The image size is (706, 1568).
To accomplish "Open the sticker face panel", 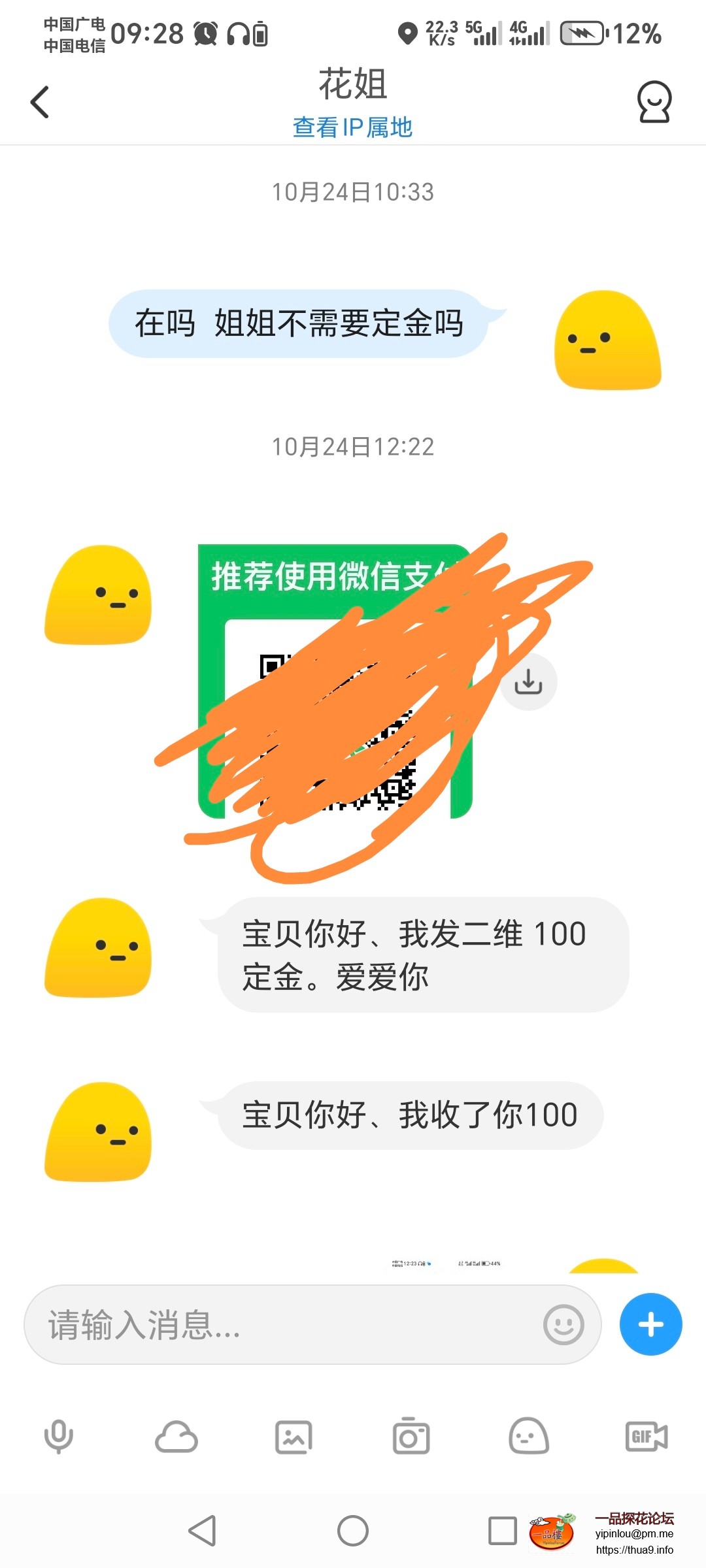I will point(528,1437).
